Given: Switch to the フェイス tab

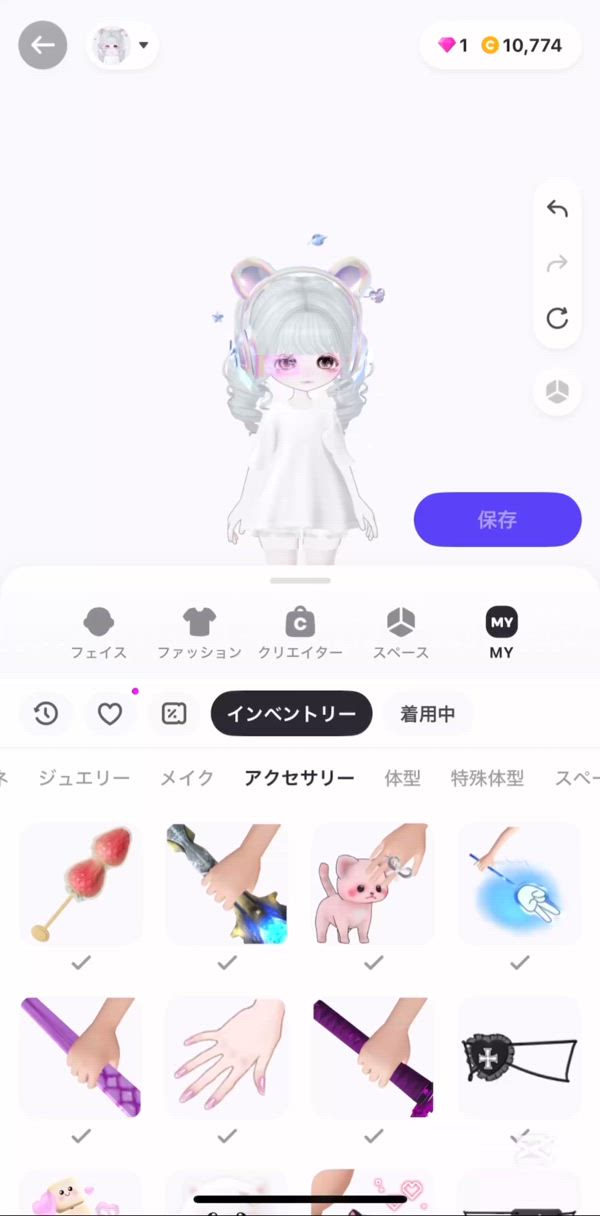Looking at the screenshot, I should (x=98, y=633).
